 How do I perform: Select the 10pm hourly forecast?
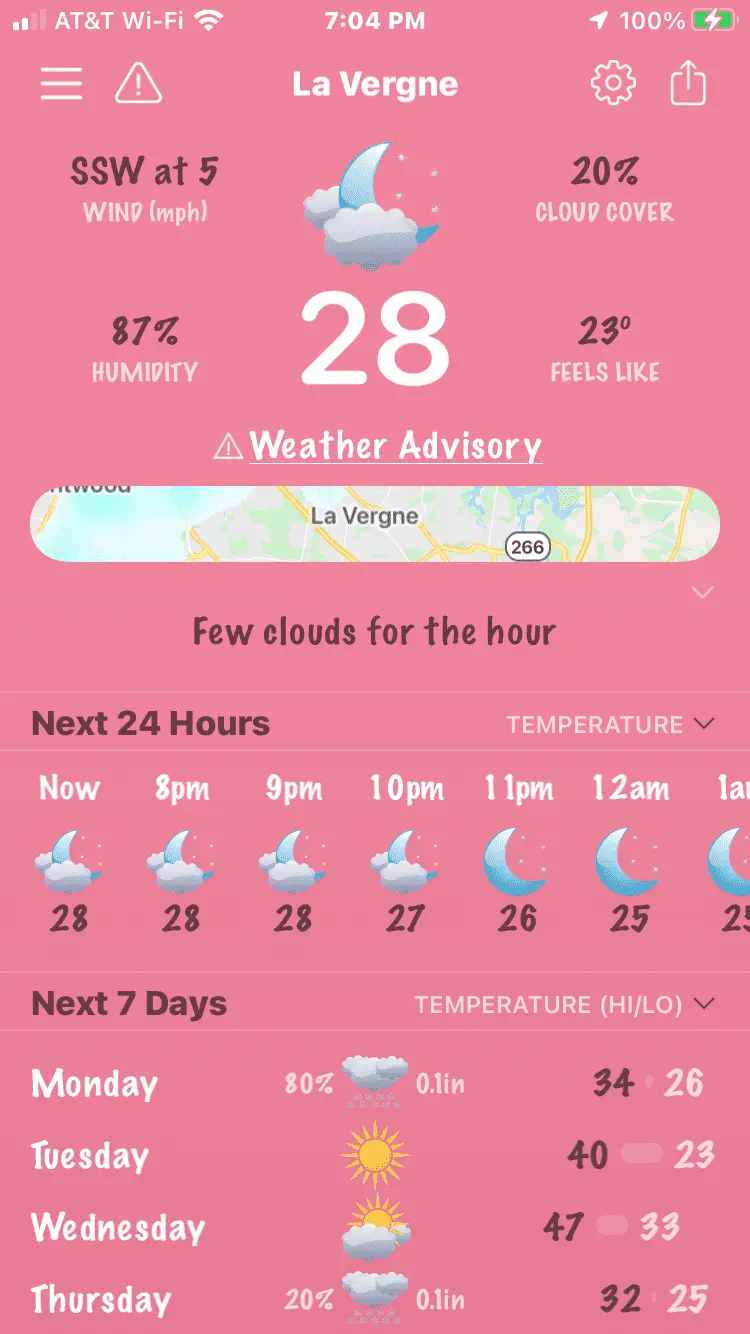pyautogui.click(x=406, y=853)
